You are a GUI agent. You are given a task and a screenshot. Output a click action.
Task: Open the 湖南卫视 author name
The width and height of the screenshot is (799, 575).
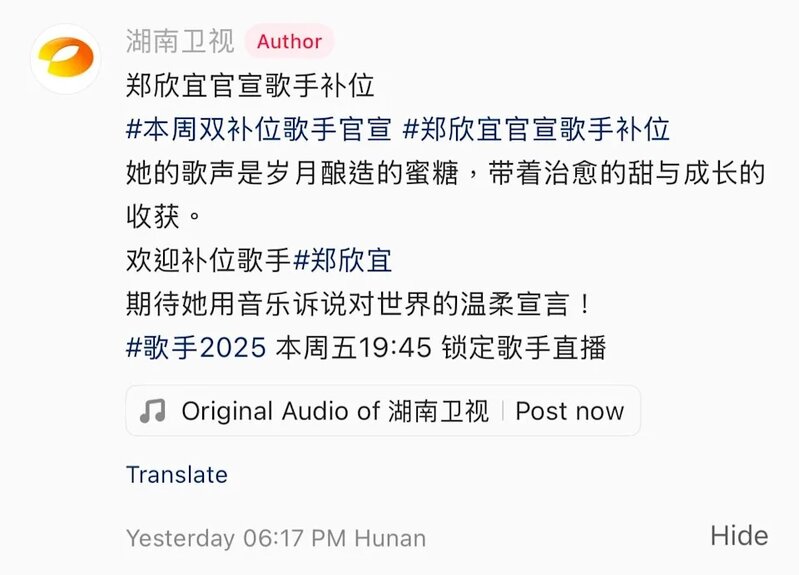click(180, 42)
